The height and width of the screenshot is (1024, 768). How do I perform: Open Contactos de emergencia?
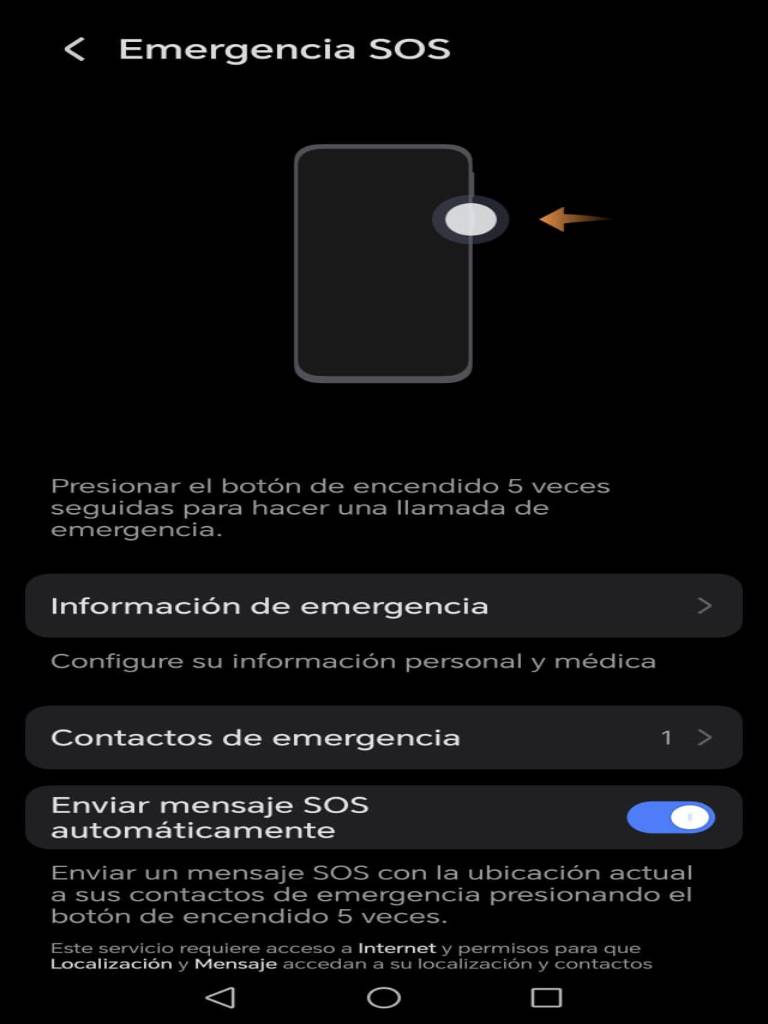[x=383, y=738]
